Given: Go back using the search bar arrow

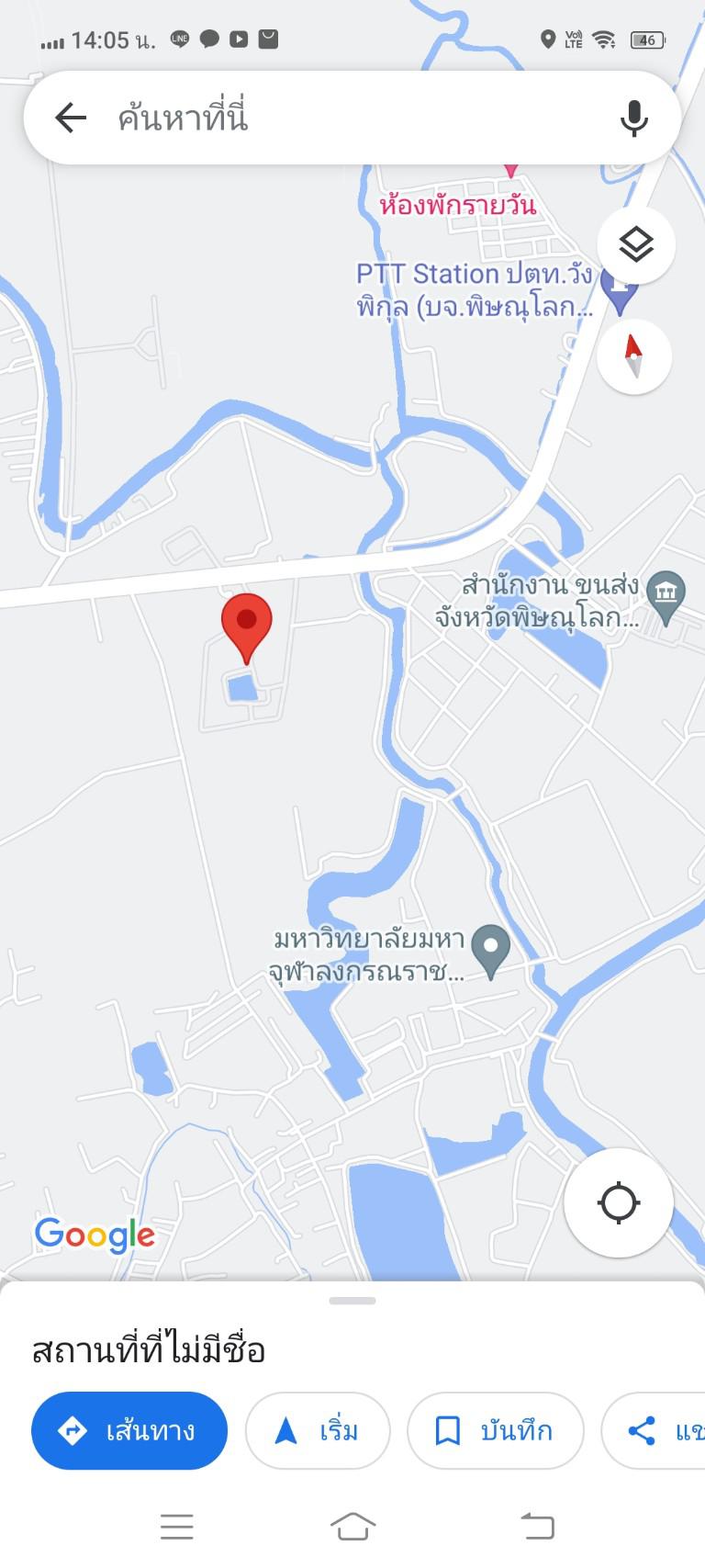Looking at the screenshot, I should [70, 118].
